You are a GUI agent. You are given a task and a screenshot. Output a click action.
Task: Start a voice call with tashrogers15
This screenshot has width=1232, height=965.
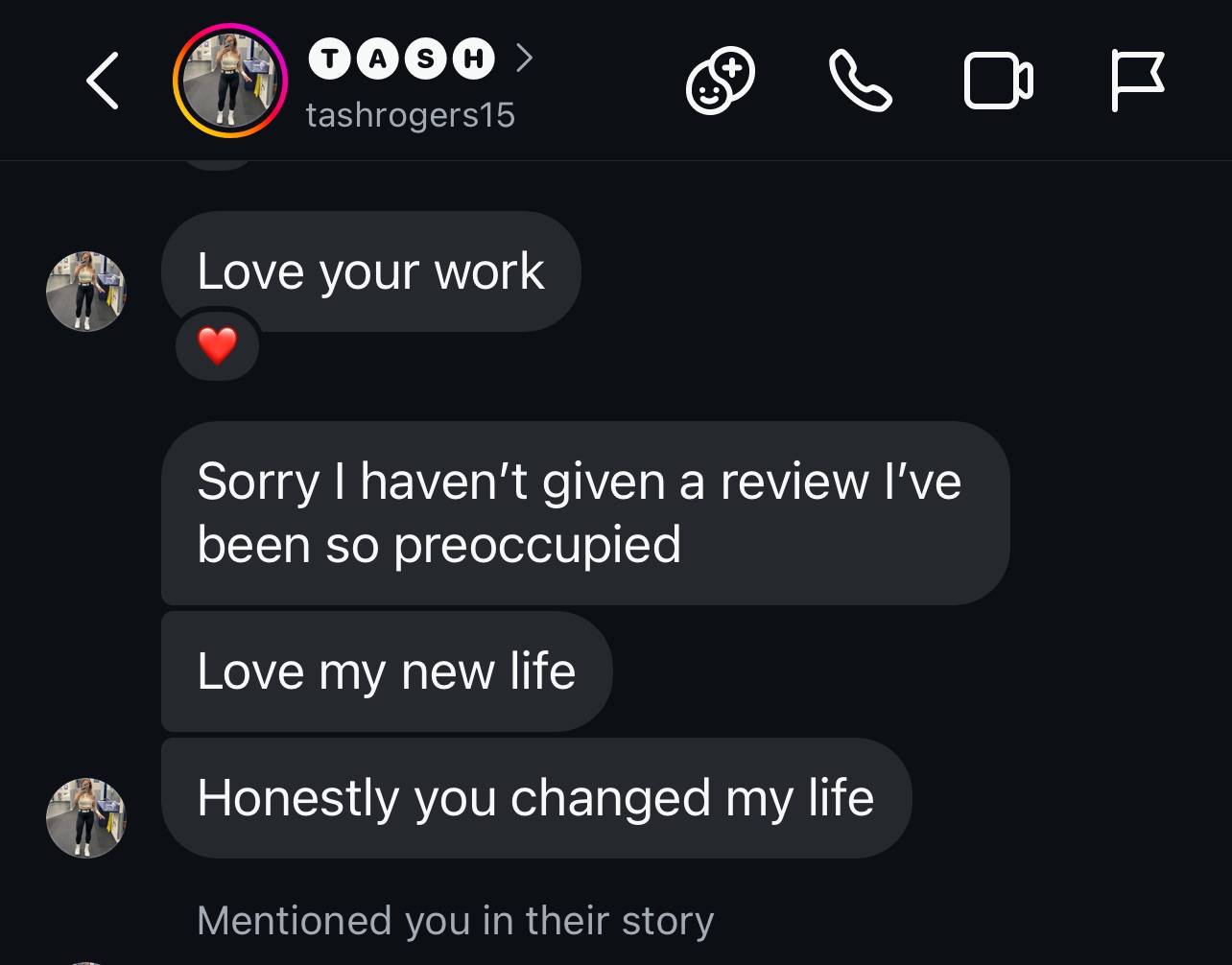[x=860, y=81]
